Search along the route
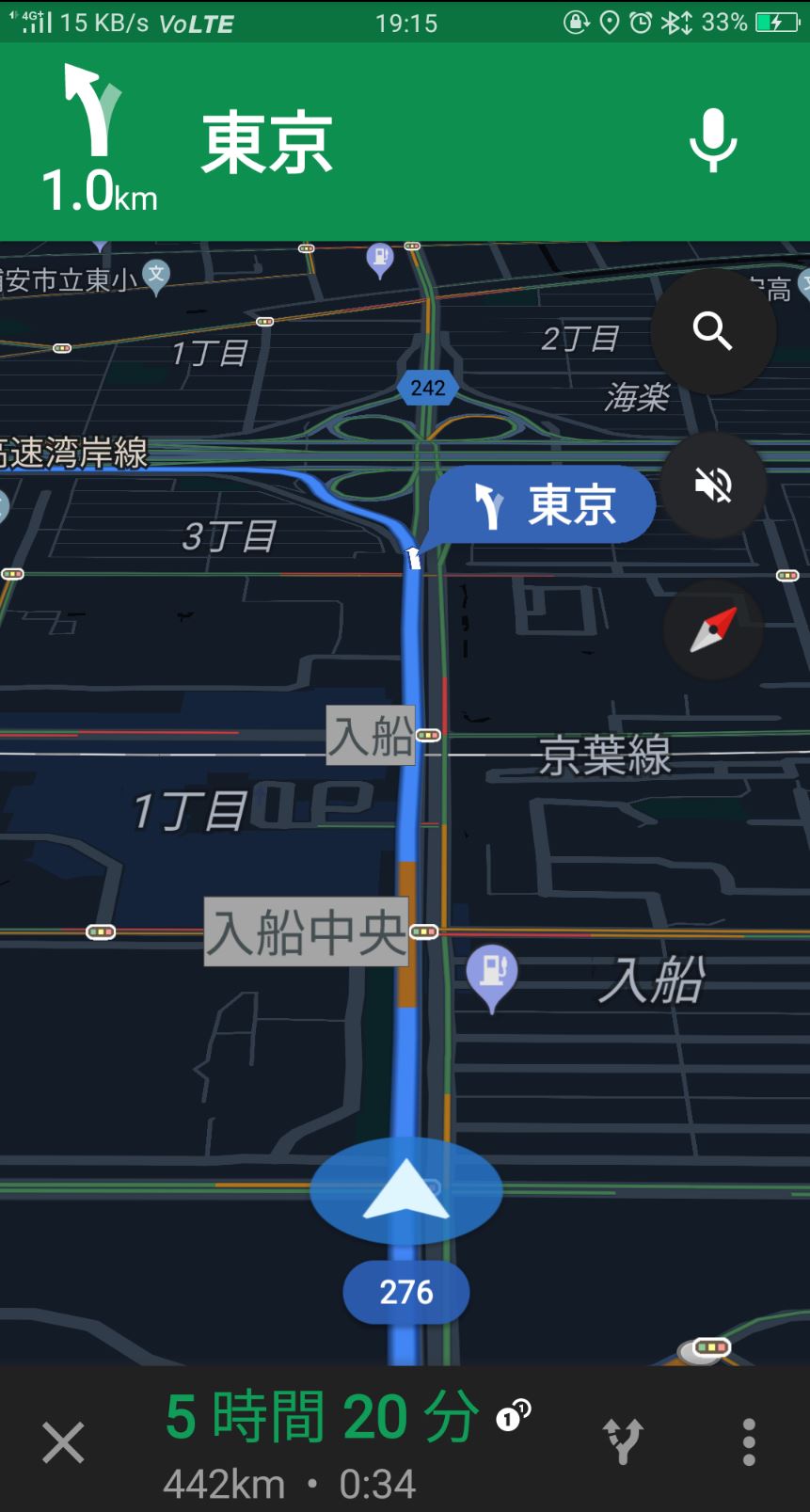The width and height of the screenshot is (810, 1512). coord(713,331)
